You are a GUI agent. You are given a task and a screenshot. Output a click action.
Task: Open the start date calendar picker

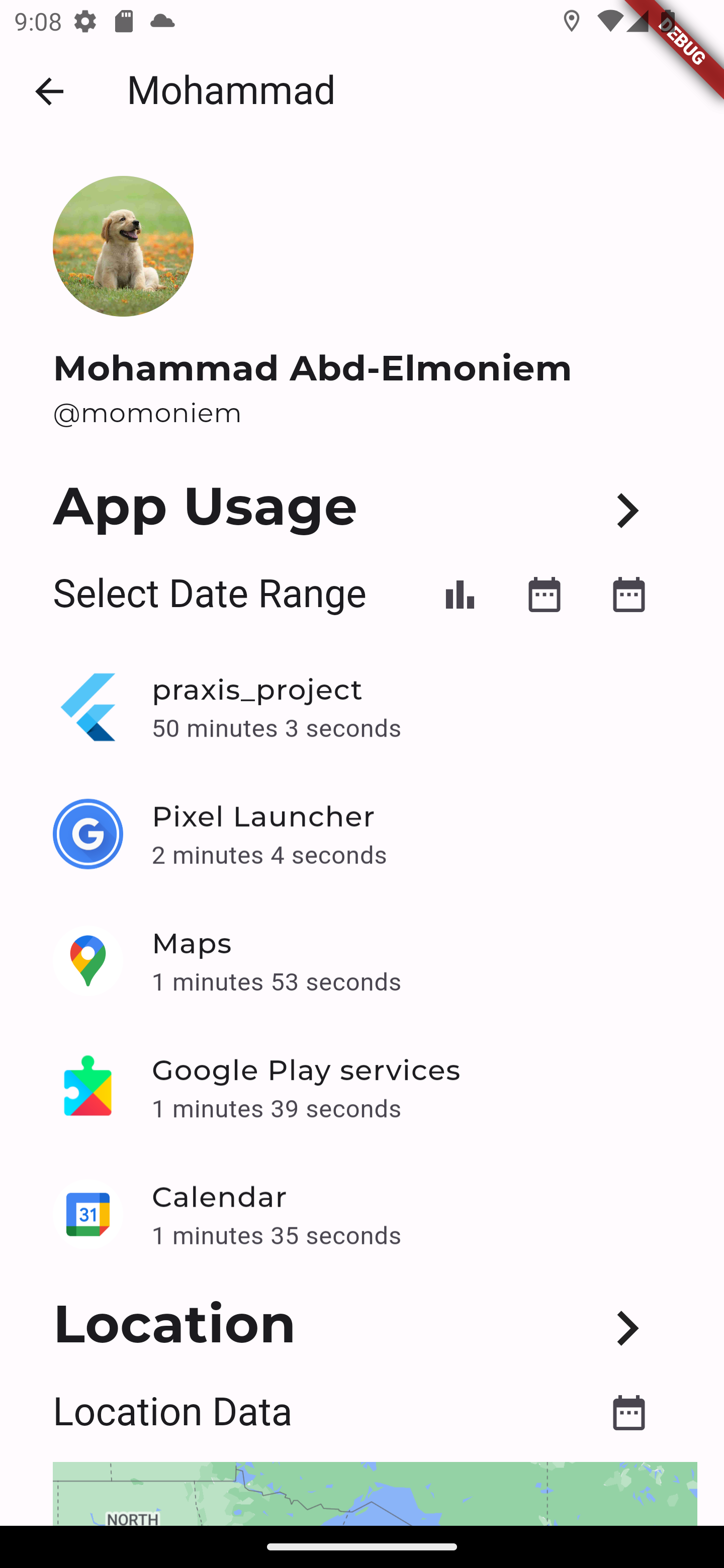[544, 594]
